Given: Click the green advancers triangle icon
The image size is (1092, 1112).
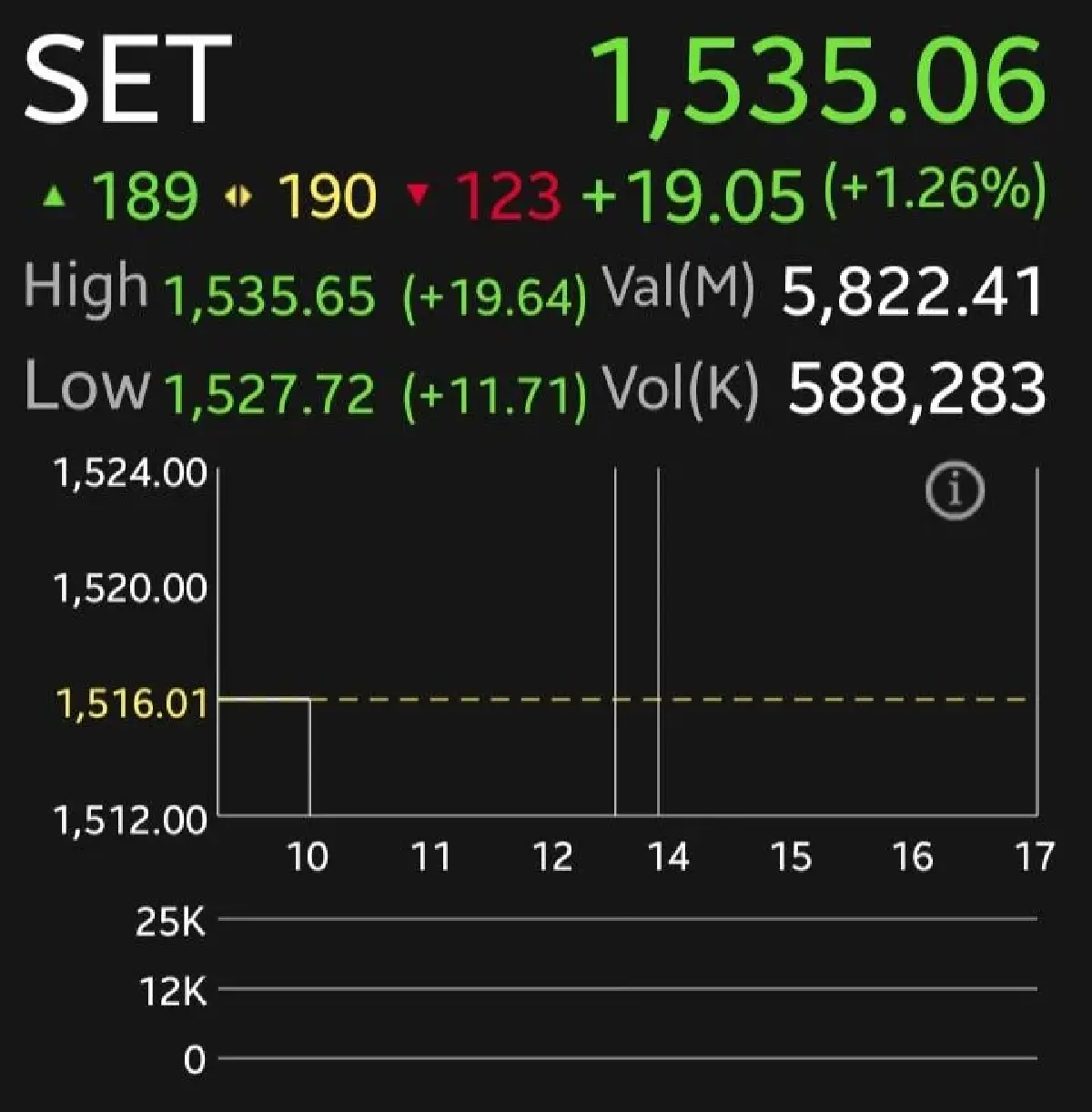Looking at the screenshot, I should coord(56,194).
